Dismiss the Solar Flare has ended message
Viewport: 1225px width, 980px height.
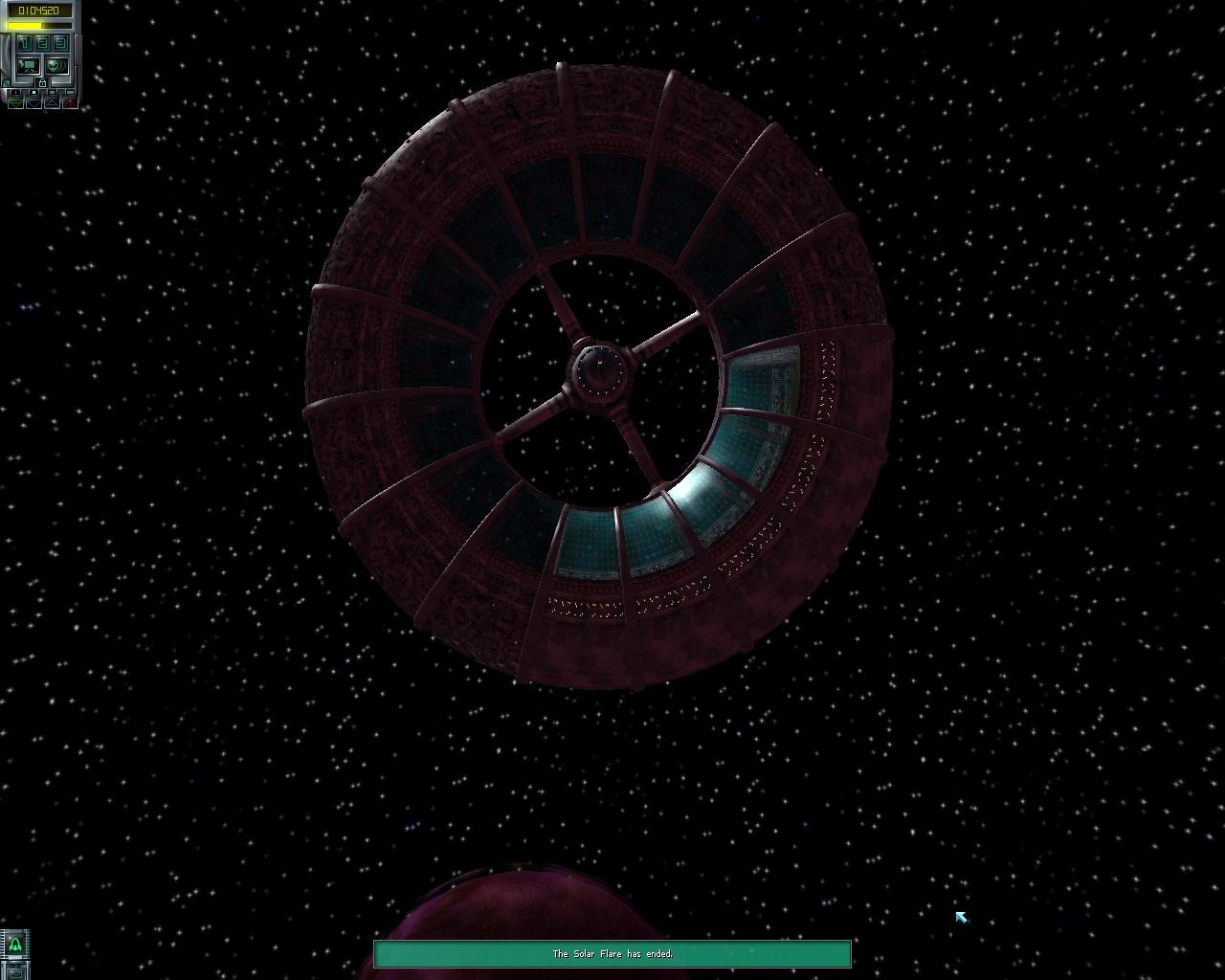coord(612,953)
